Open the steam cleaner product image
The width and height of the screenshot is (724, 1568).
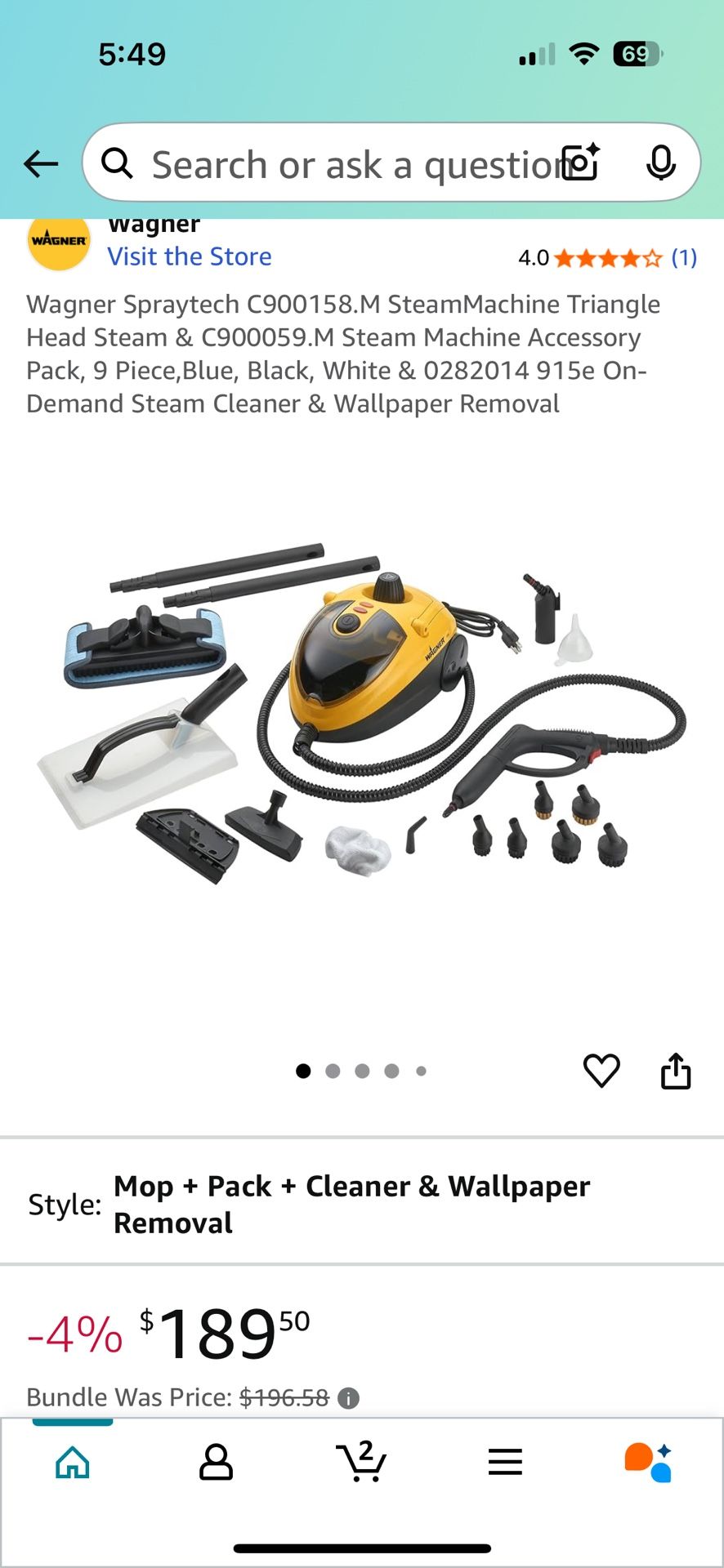[361, 710]
